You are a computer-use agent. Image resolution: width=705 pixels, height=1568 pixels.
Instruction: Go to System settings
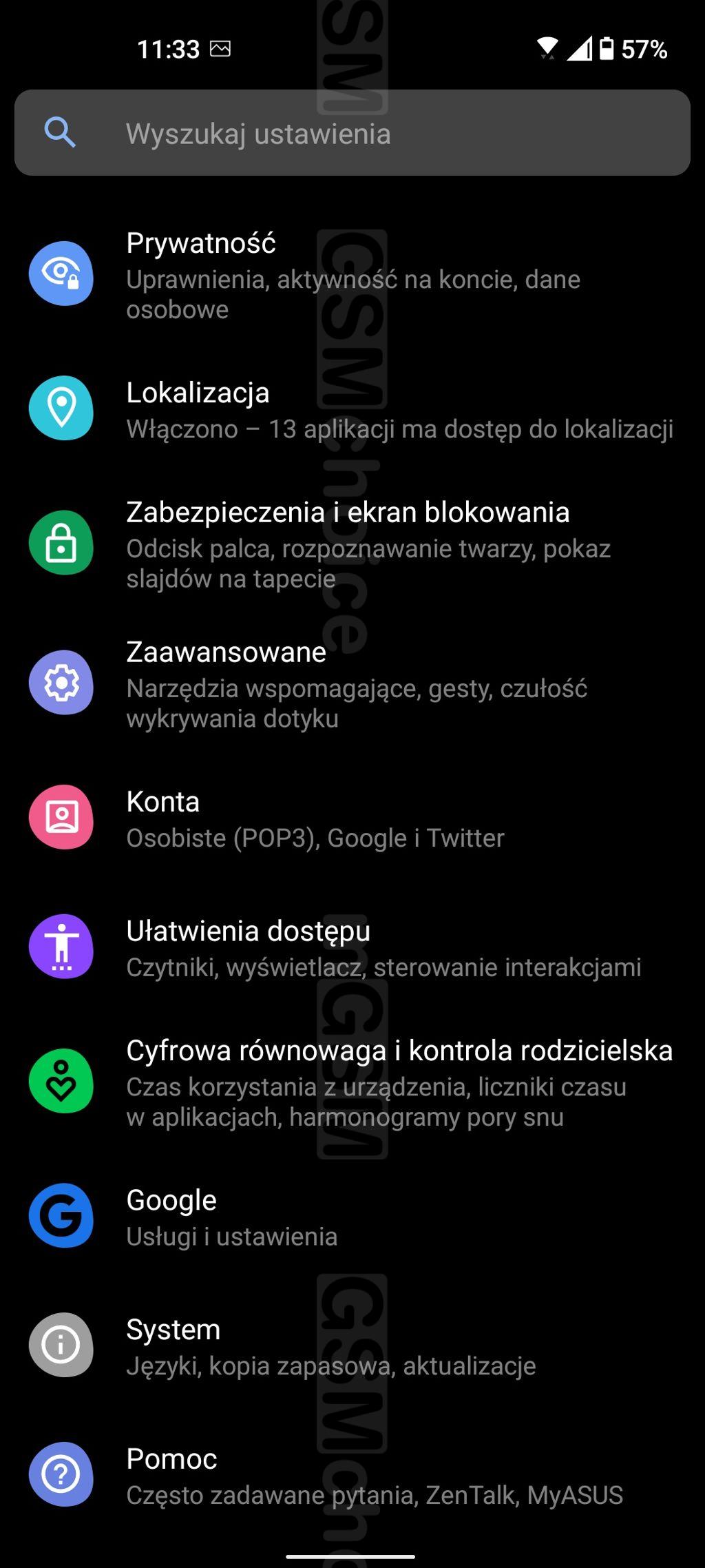pyautogui.click(x=352, y=1345)
